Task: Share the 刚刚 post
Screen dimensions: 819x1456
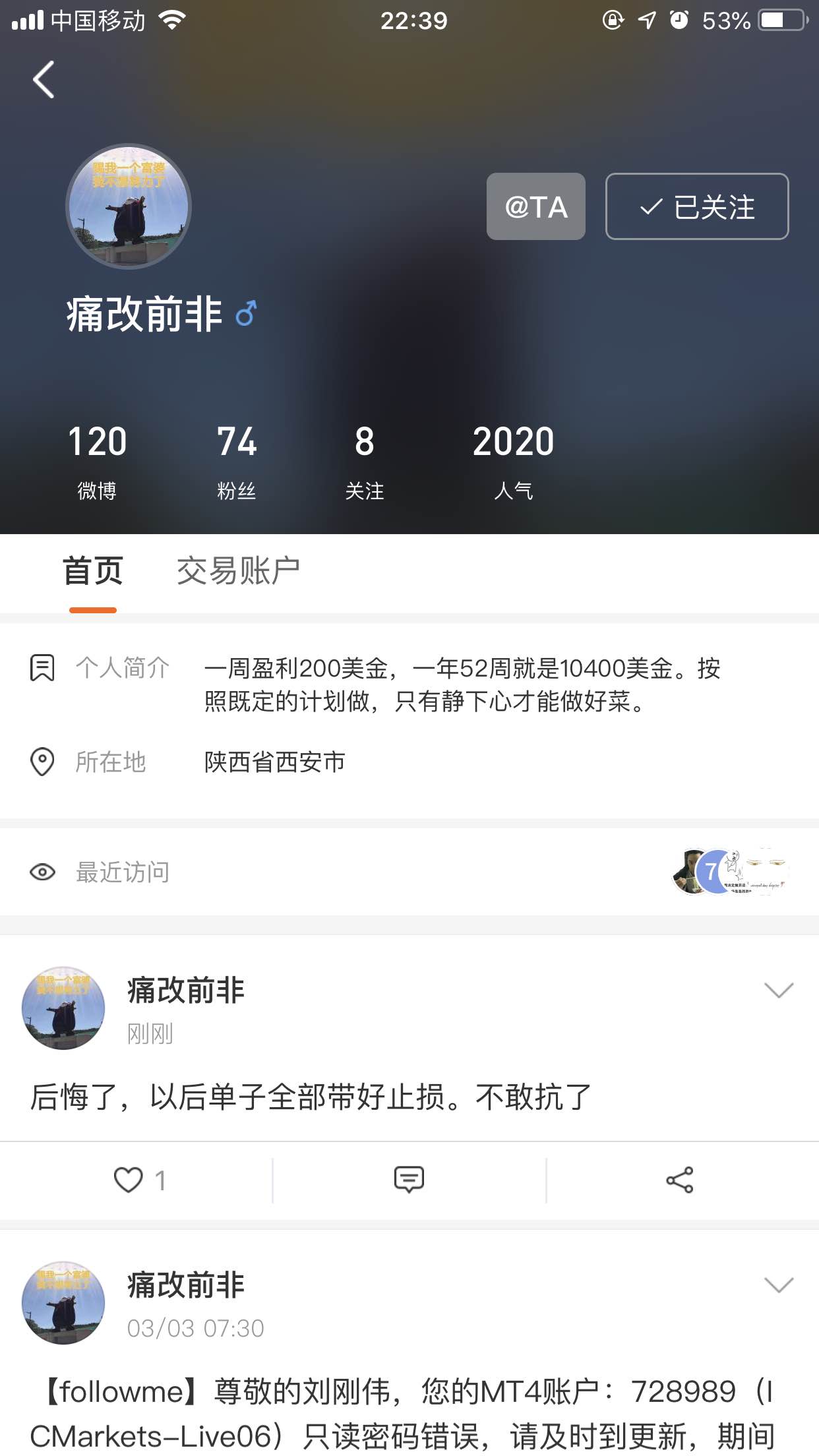Action: click(x=680, y=1180)
